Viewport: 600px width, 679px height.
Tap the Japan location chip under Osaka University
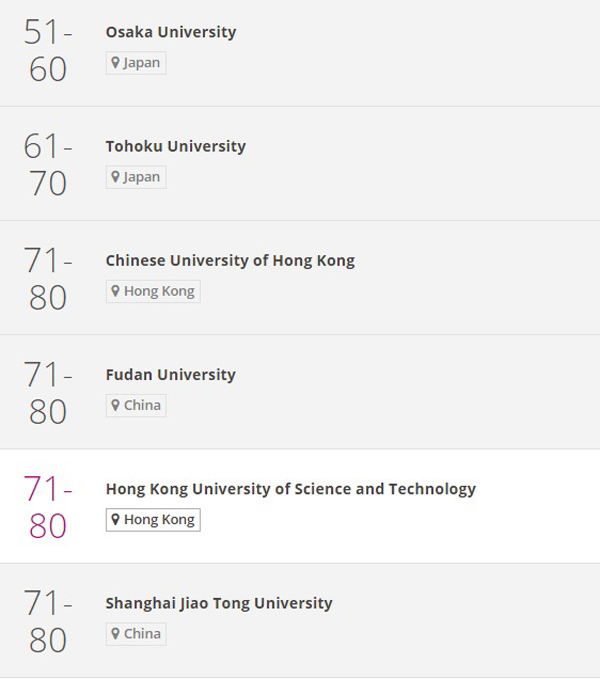(x=136, y=63)
